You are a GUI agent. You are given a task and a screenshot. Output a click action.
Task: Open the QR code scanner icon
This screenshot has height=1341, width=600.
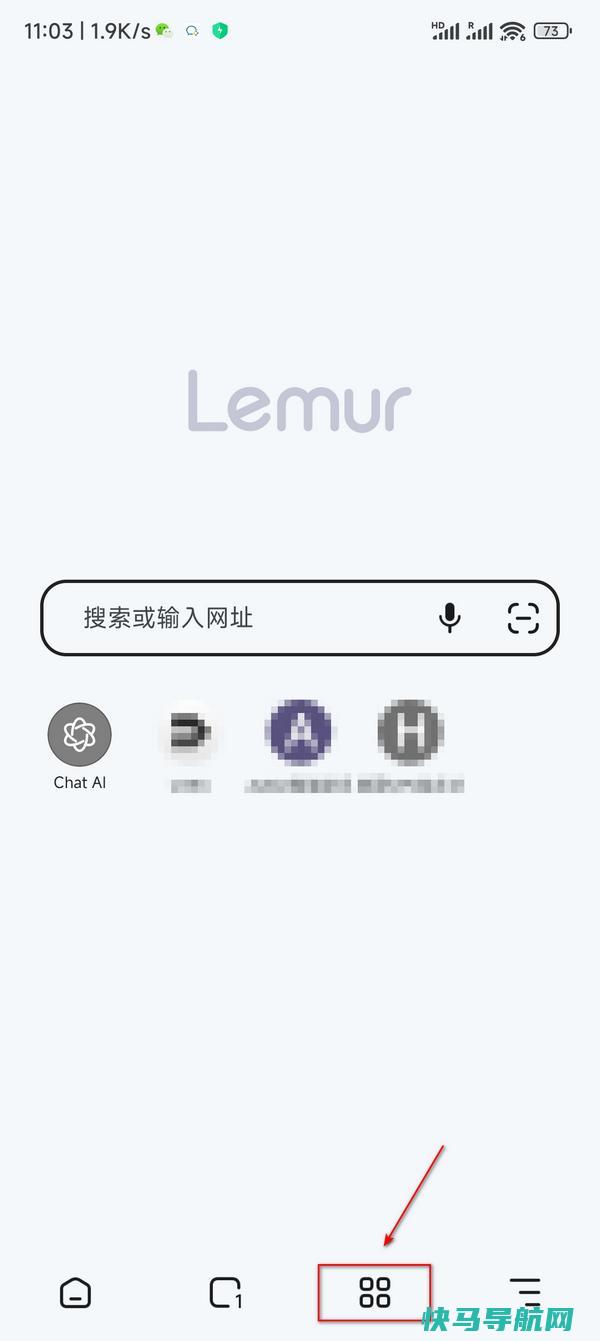[523, 618]
